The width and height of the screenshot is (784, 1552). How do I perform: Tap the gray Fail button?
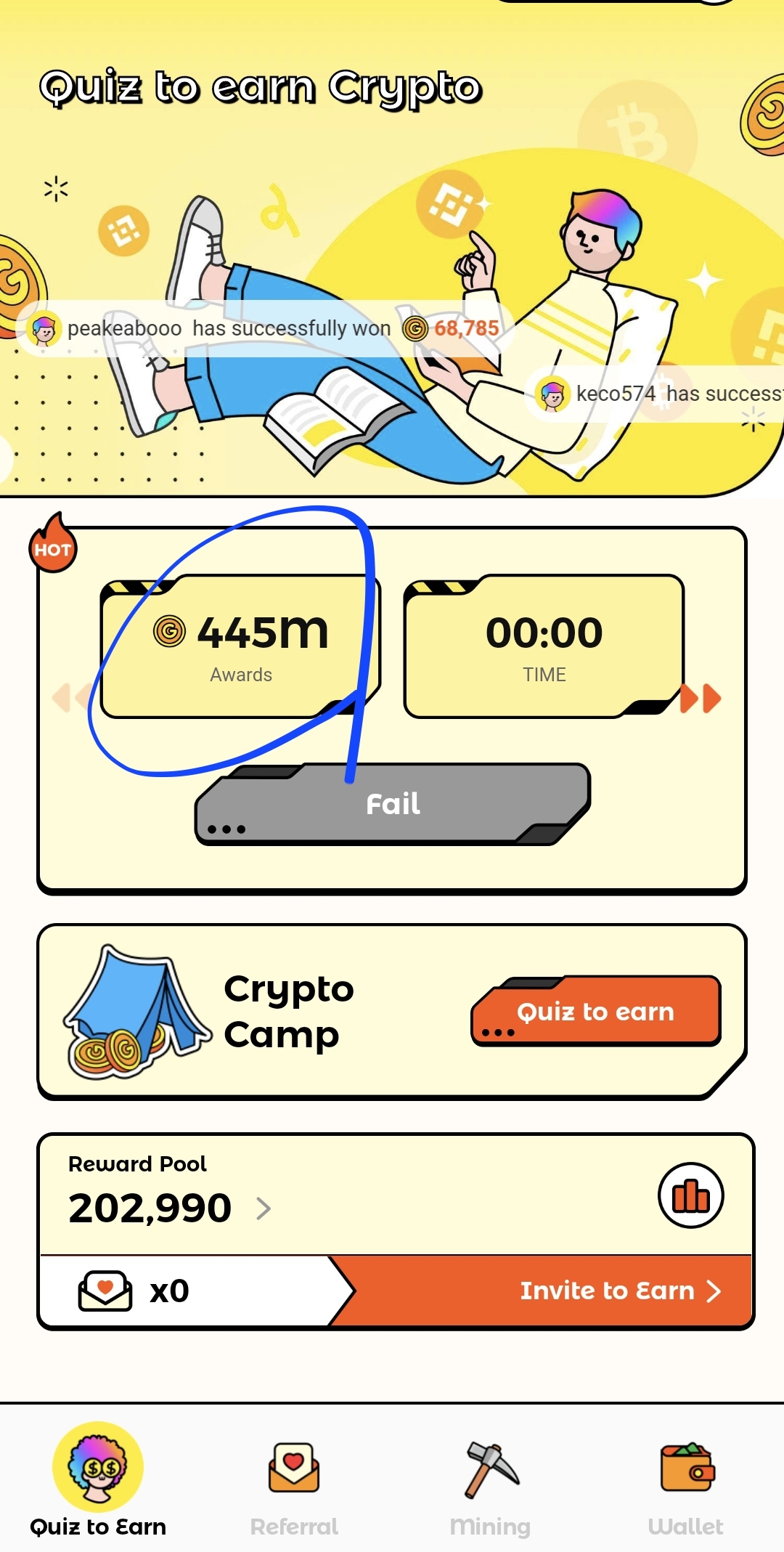click(393, 804)
